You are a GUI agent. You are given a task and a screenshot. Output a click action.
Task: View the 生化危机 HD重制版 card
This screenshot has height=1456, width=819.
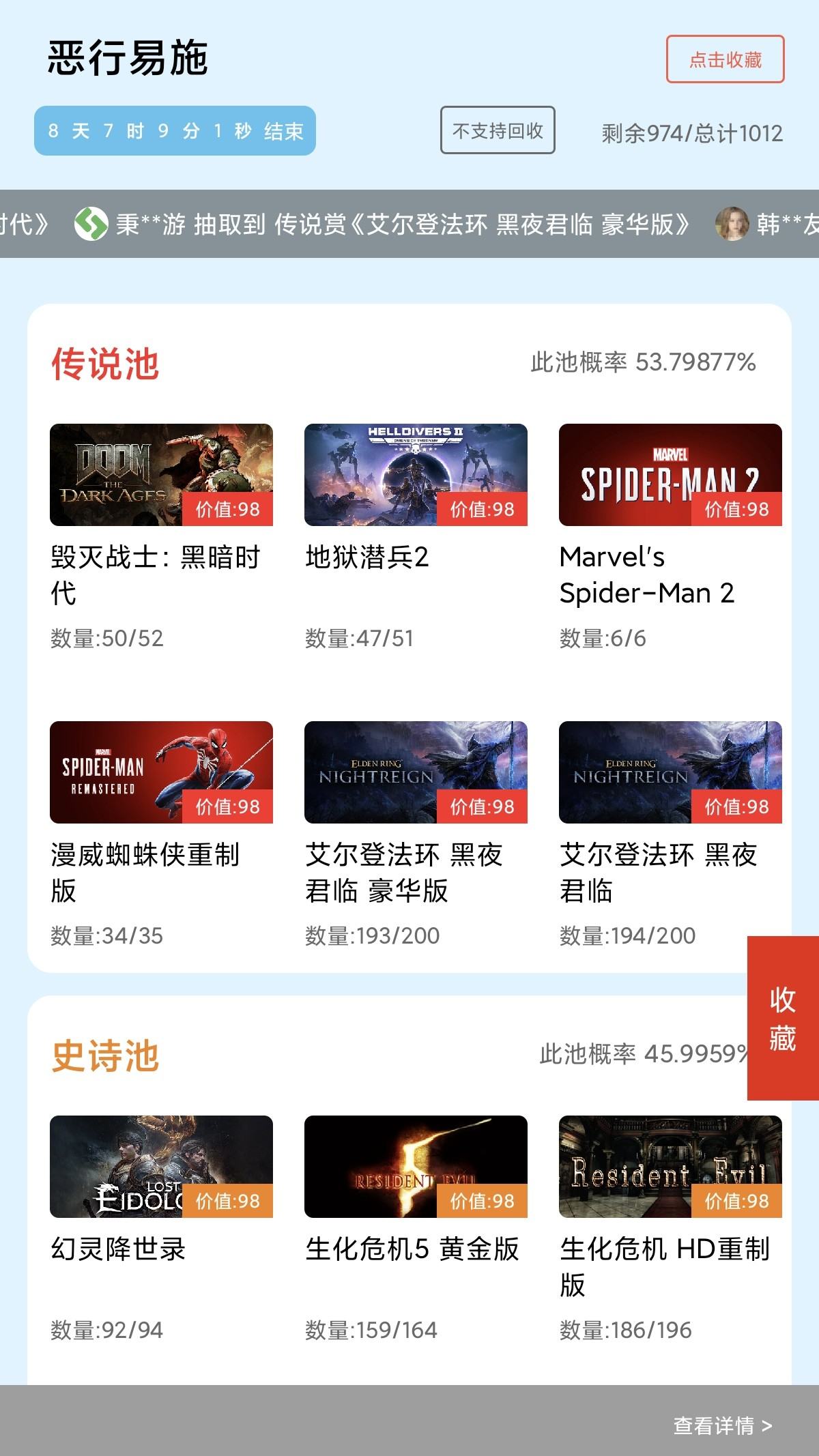click(670, 1167)
